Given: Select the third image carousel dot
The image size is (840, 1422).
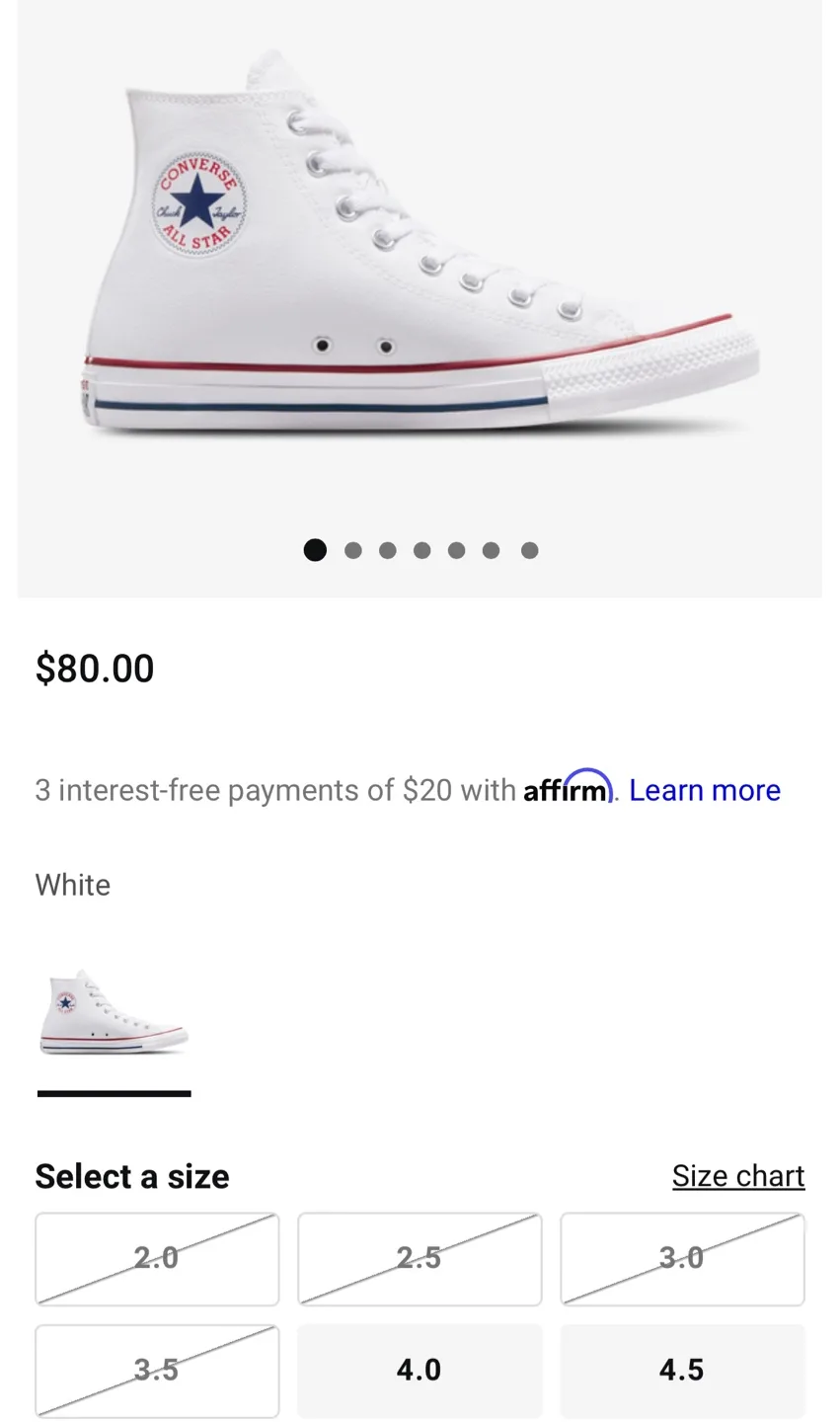Looking at the screenshot, I should pyautogui.click(x=387, y=549).
